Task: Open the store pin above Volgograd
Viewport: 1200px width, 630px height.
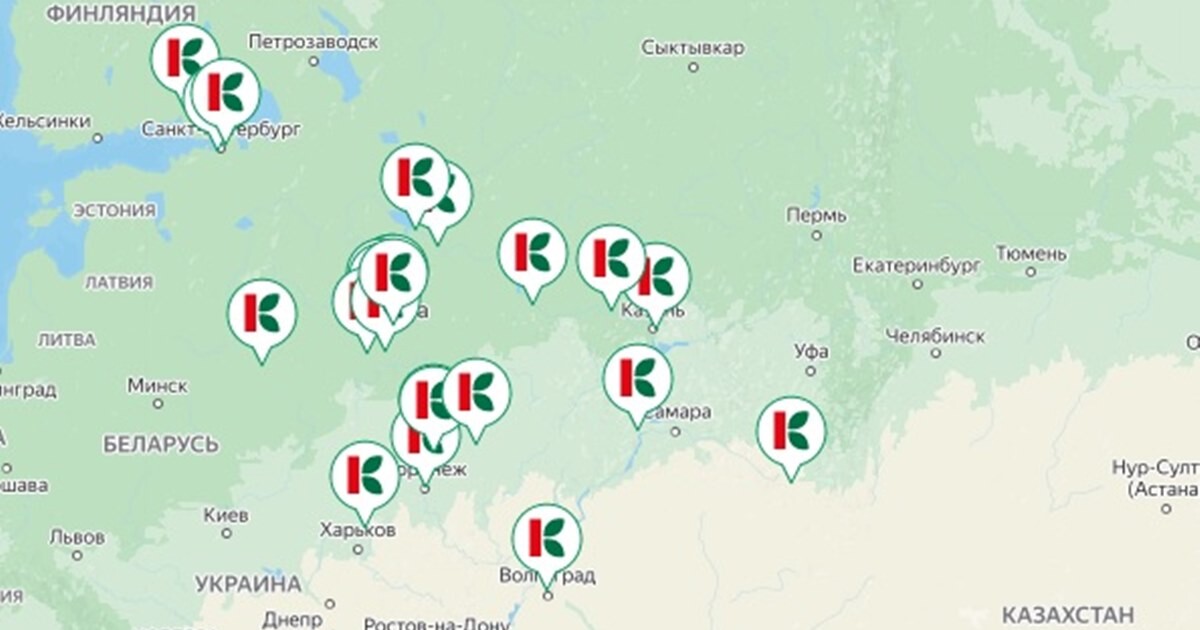Action: pyautogui.click(x=546, y=537)
